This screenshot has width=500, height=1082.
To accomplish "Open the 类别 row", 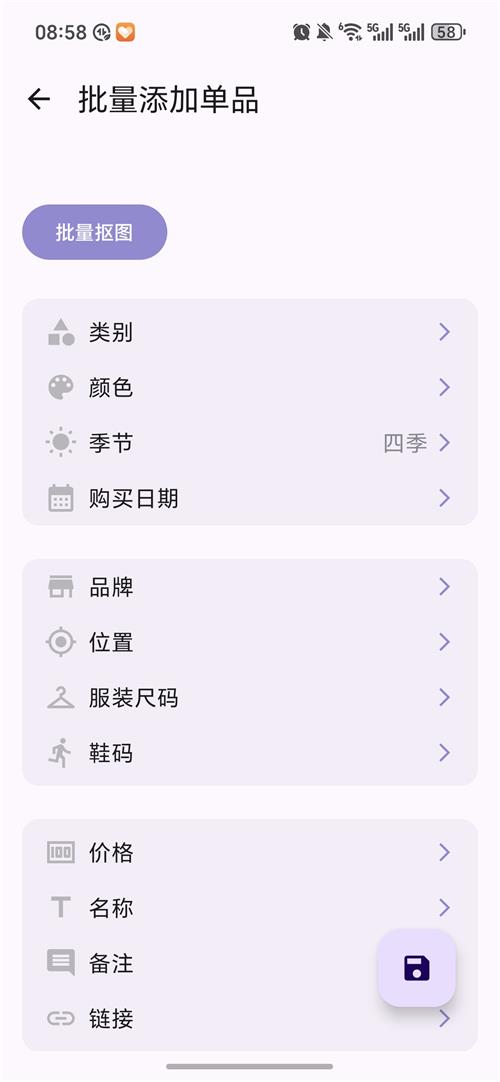I will click(x=250, y=333).
